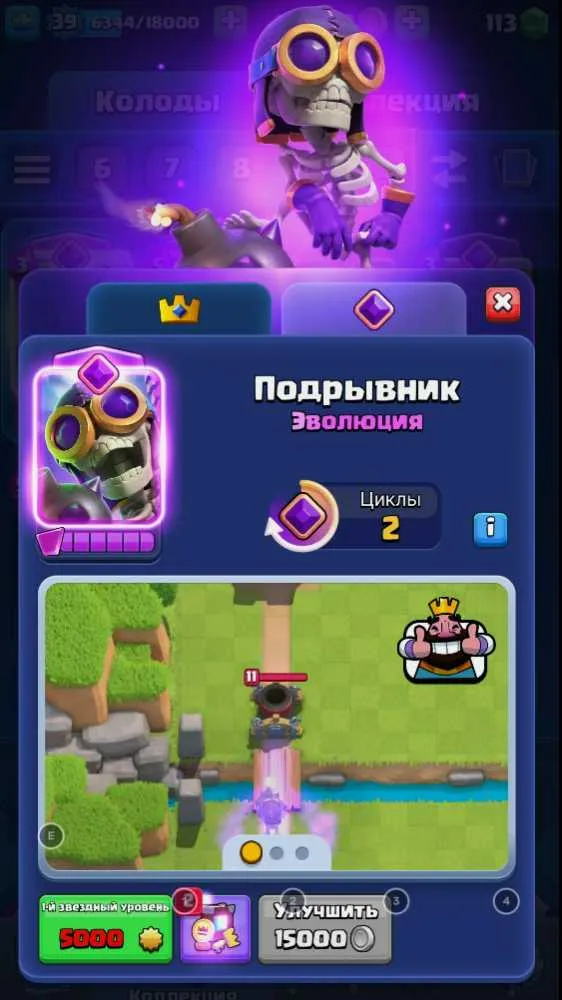The width and height of the screenshot is (562, 1000).
Task: Select the purple evolution gem tab
Action: pos(374,309)
